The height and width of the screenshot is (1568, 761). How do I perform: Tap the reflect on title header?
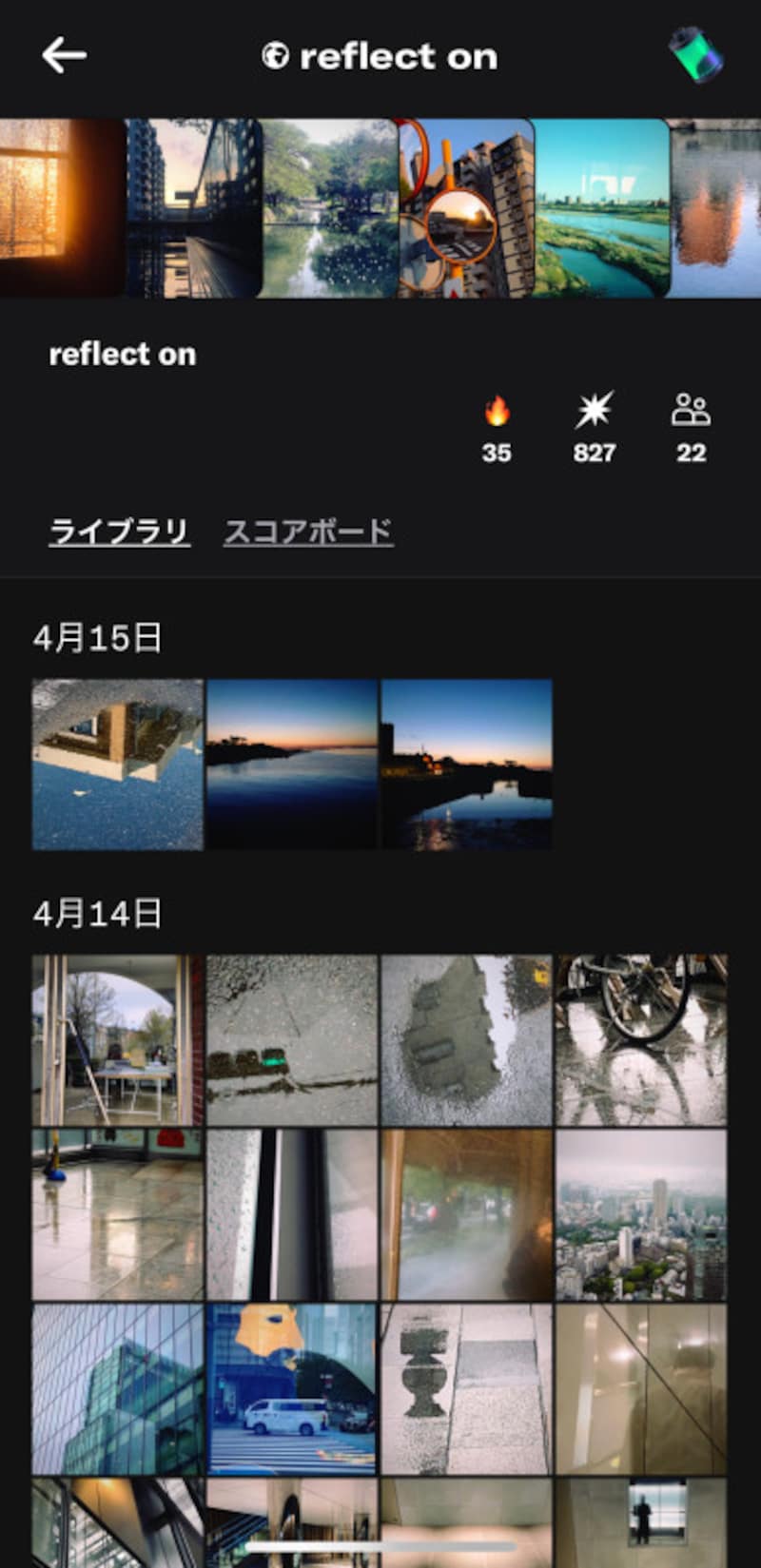124,354
